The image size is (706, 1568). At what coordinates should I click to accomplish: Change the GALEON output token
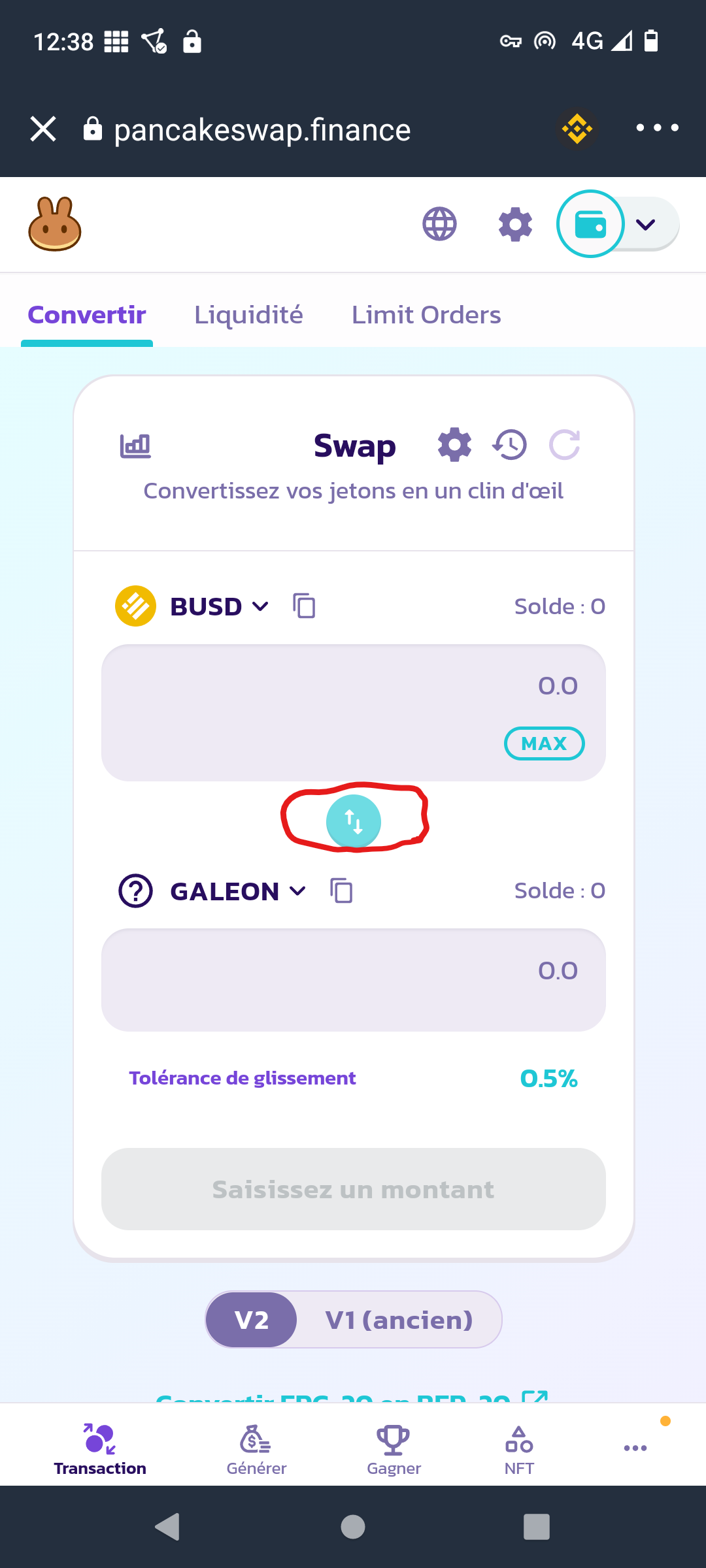[212, 891]
